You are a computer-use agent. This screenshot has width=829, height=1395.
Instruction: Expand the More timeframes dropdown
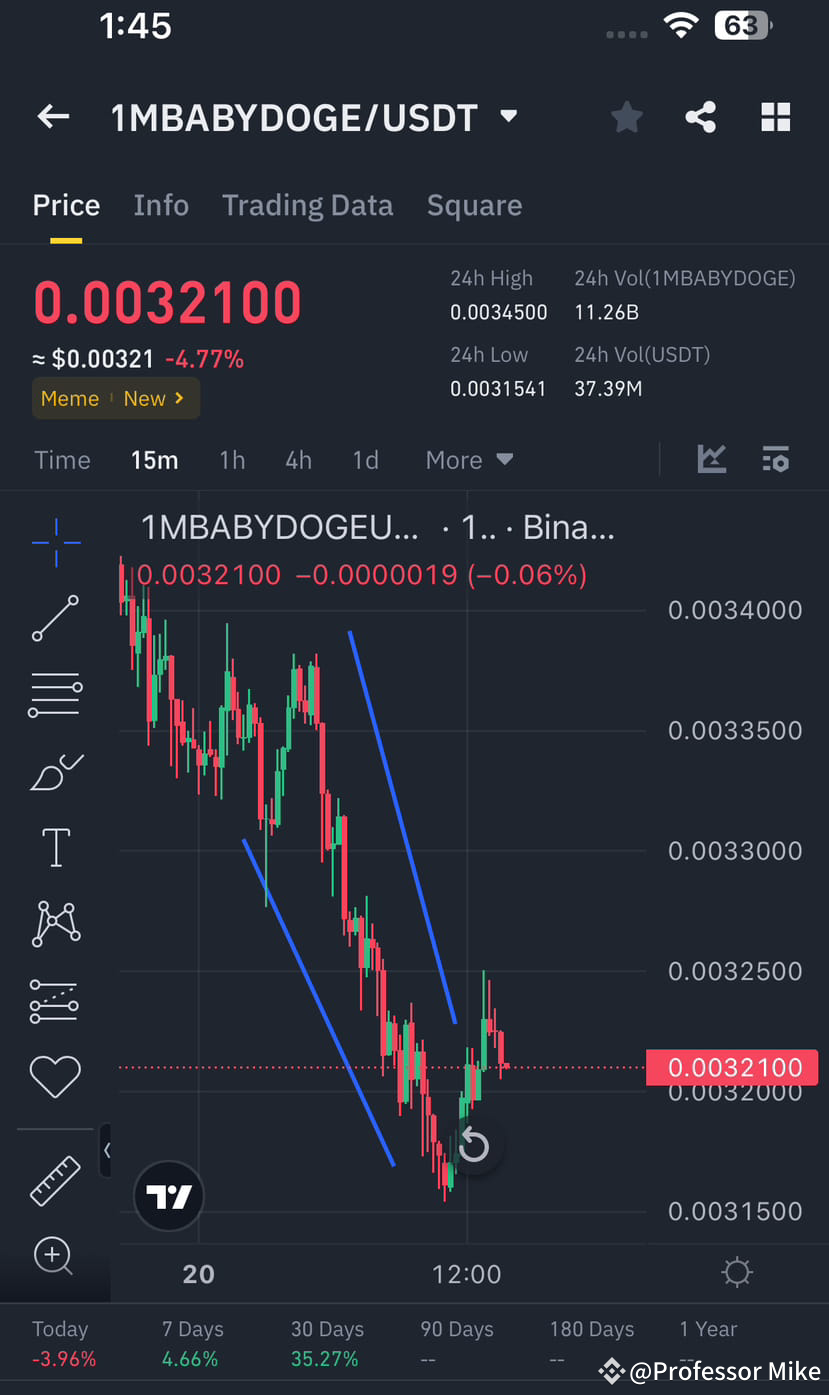coord(468,459)
